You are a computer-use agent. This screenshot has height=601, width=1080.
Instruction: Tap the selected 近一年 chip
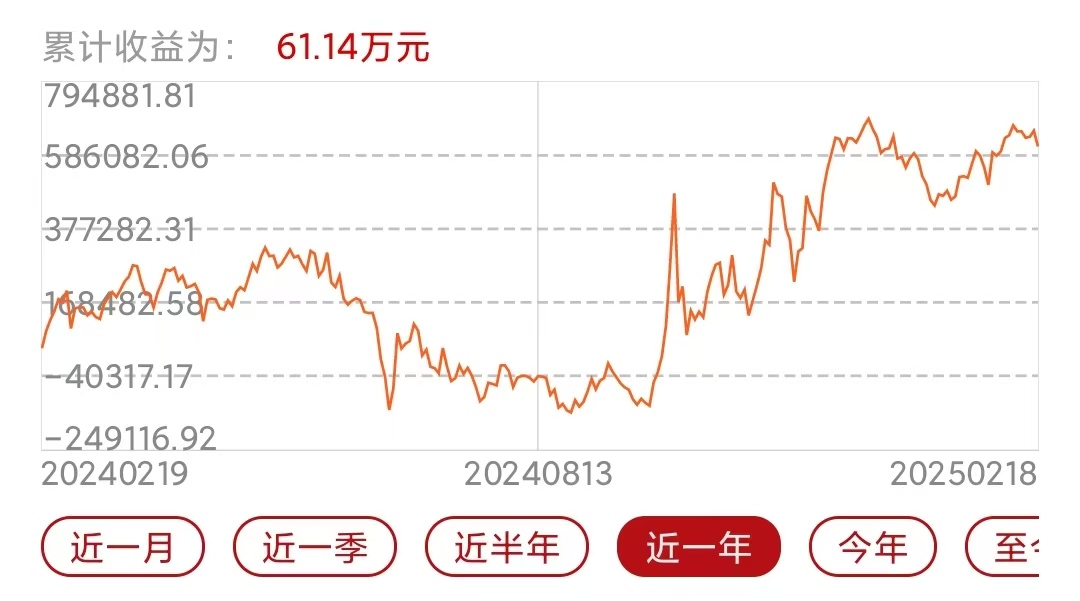[698, 547]
